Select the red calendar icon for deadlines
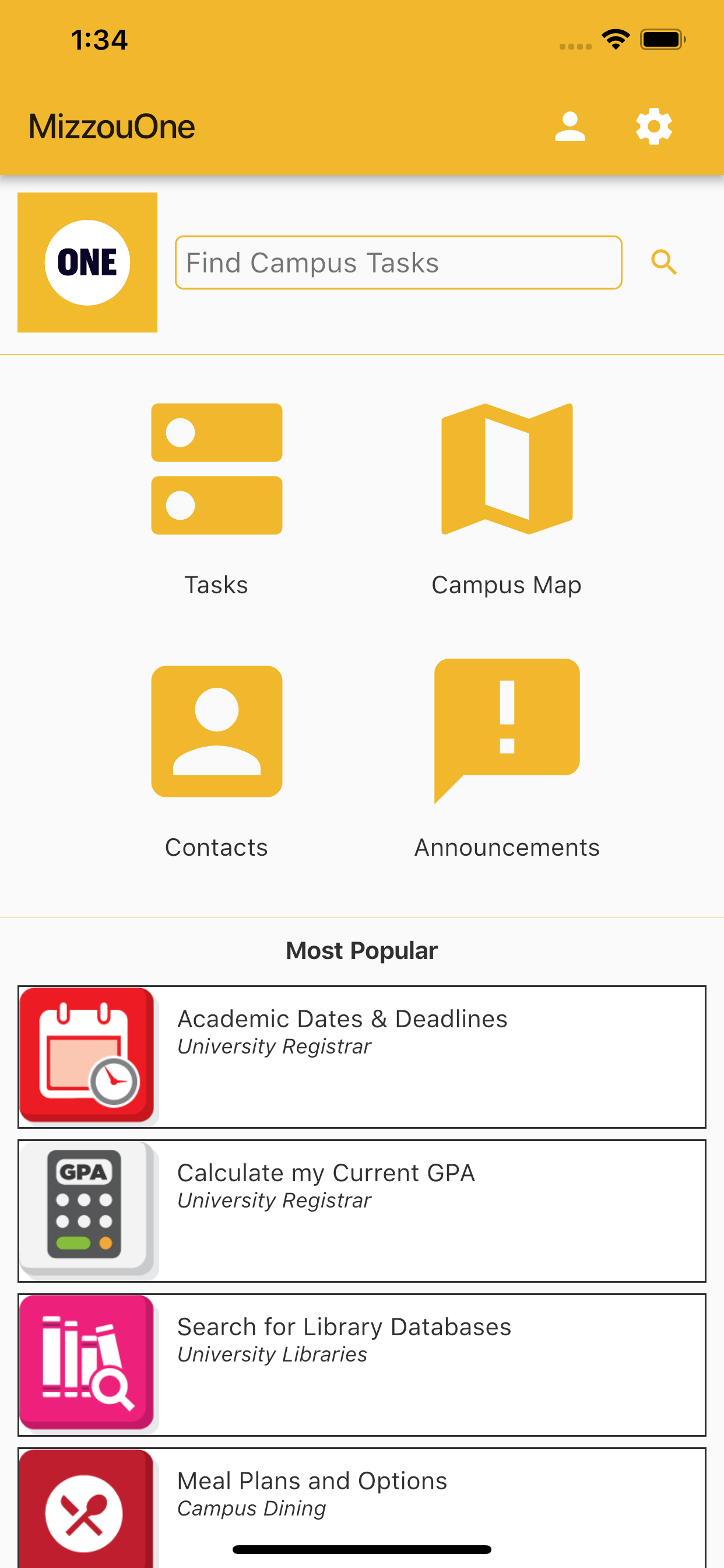 (x=87, y=1055)
